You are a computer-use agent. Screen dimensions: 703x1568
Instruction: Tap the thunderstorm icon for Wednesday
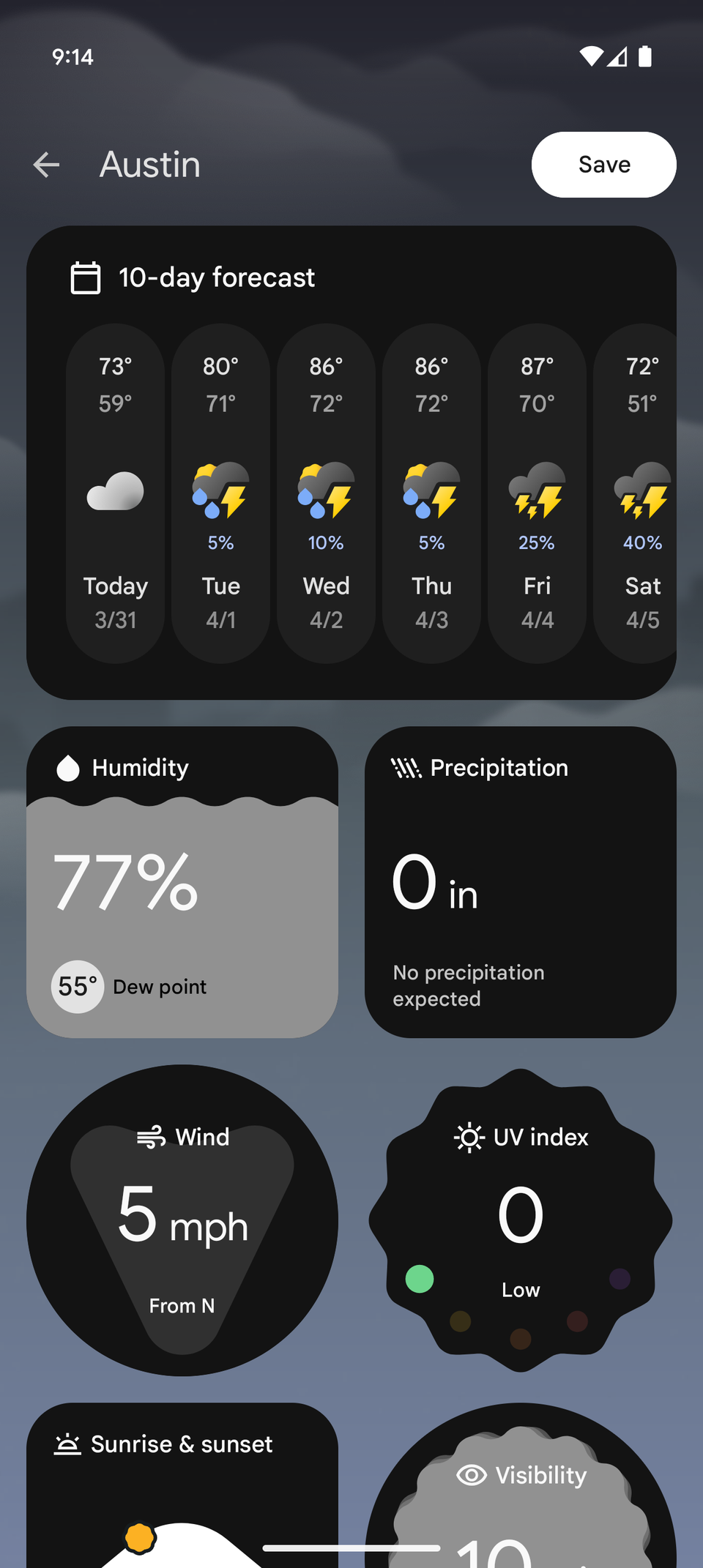click(x=325, y=490)
